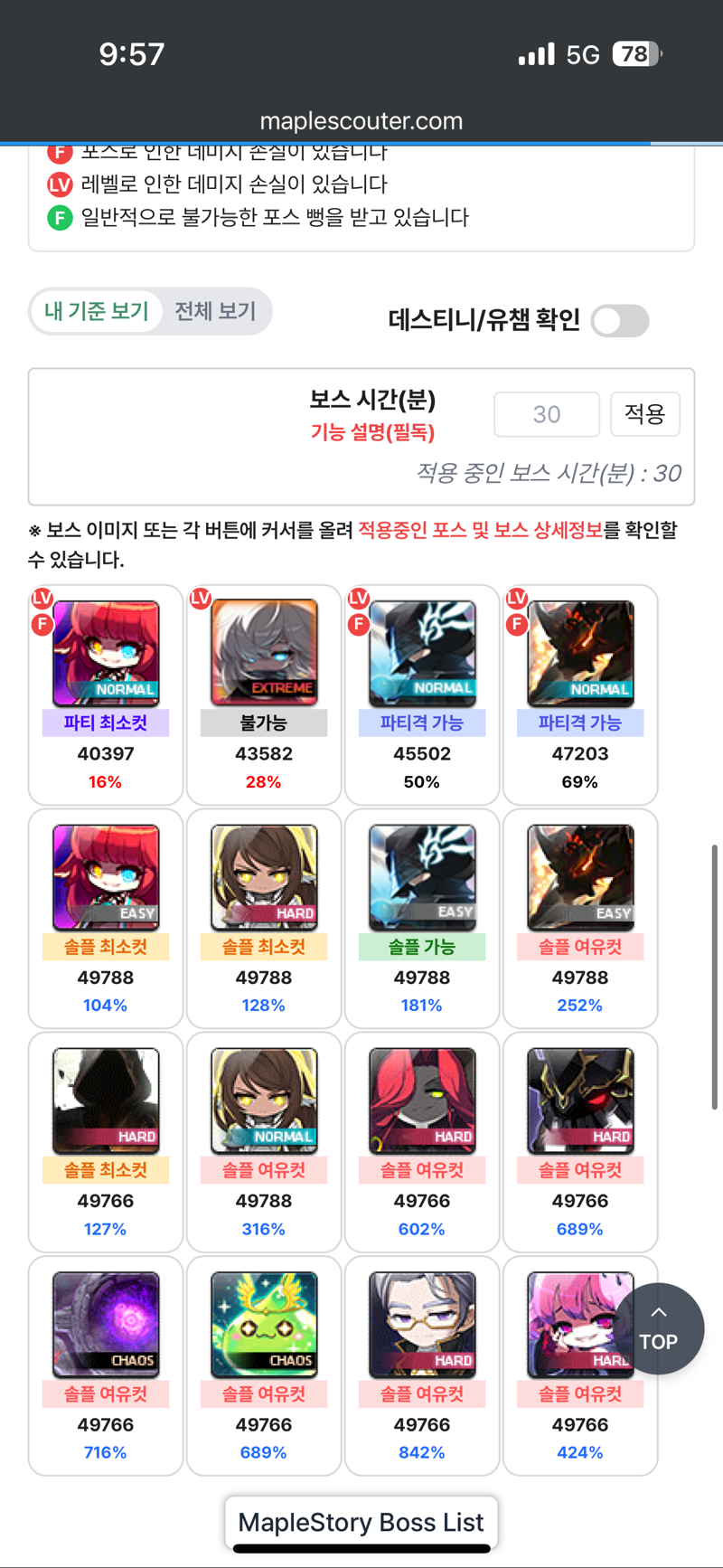Open the boss card with 40397
The width and height of the screenshot is (723, 1568).
[x=106, y=694]
